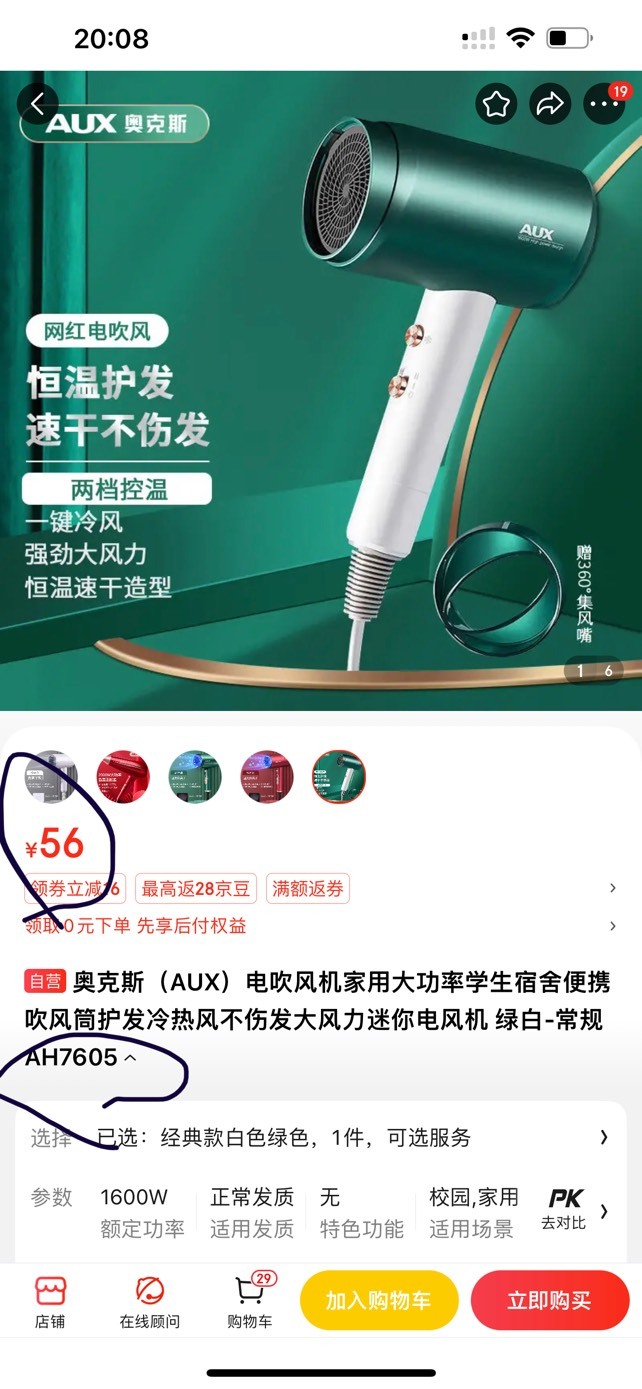Buy now with 立即购买 button
This screenshot has width=642, height=1389.
coord(550,1301)
